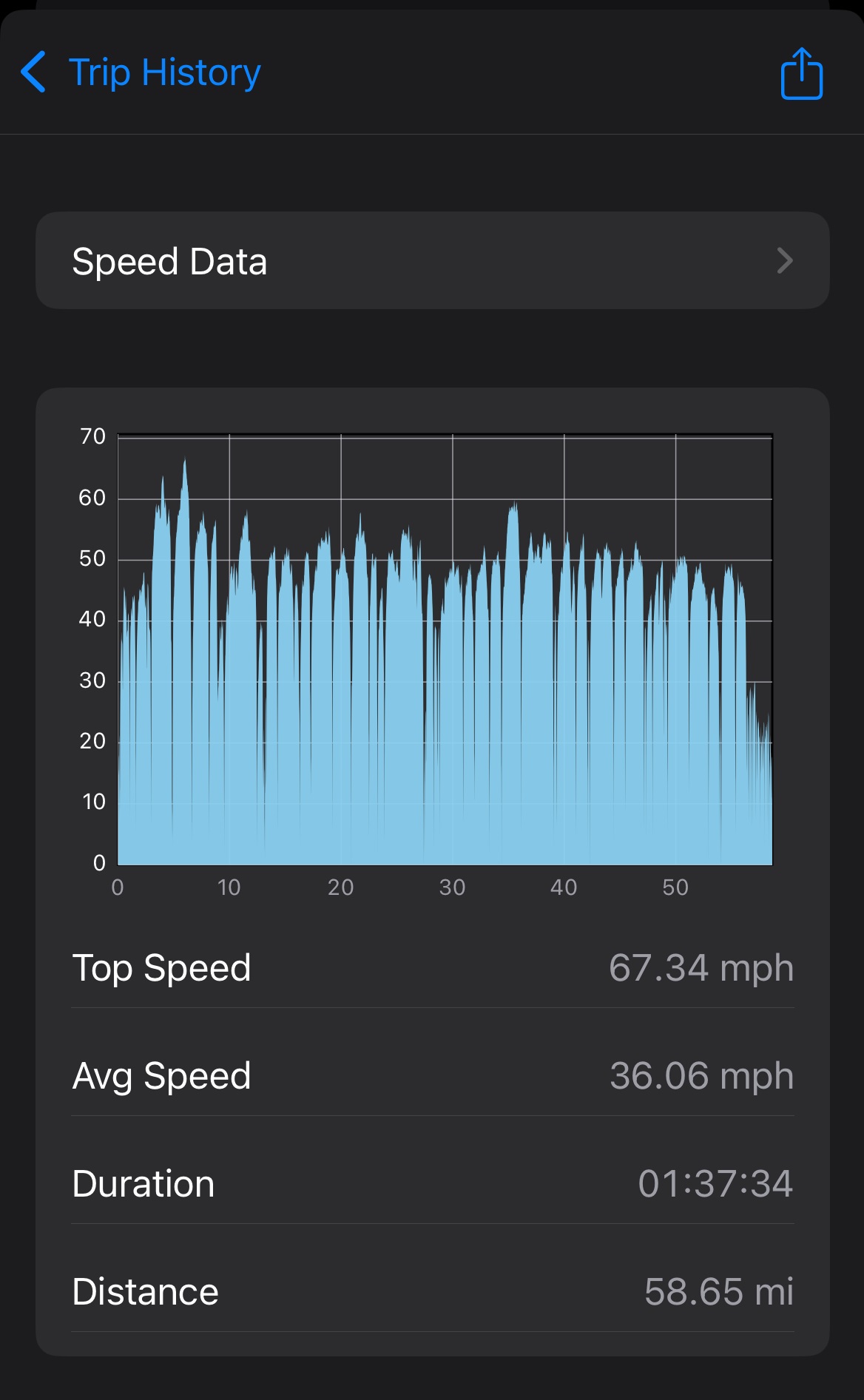Image resolution: width=864 pixels, height=1400 pixels.
Task: Open the Speed Data row
Action: (432, 261)
